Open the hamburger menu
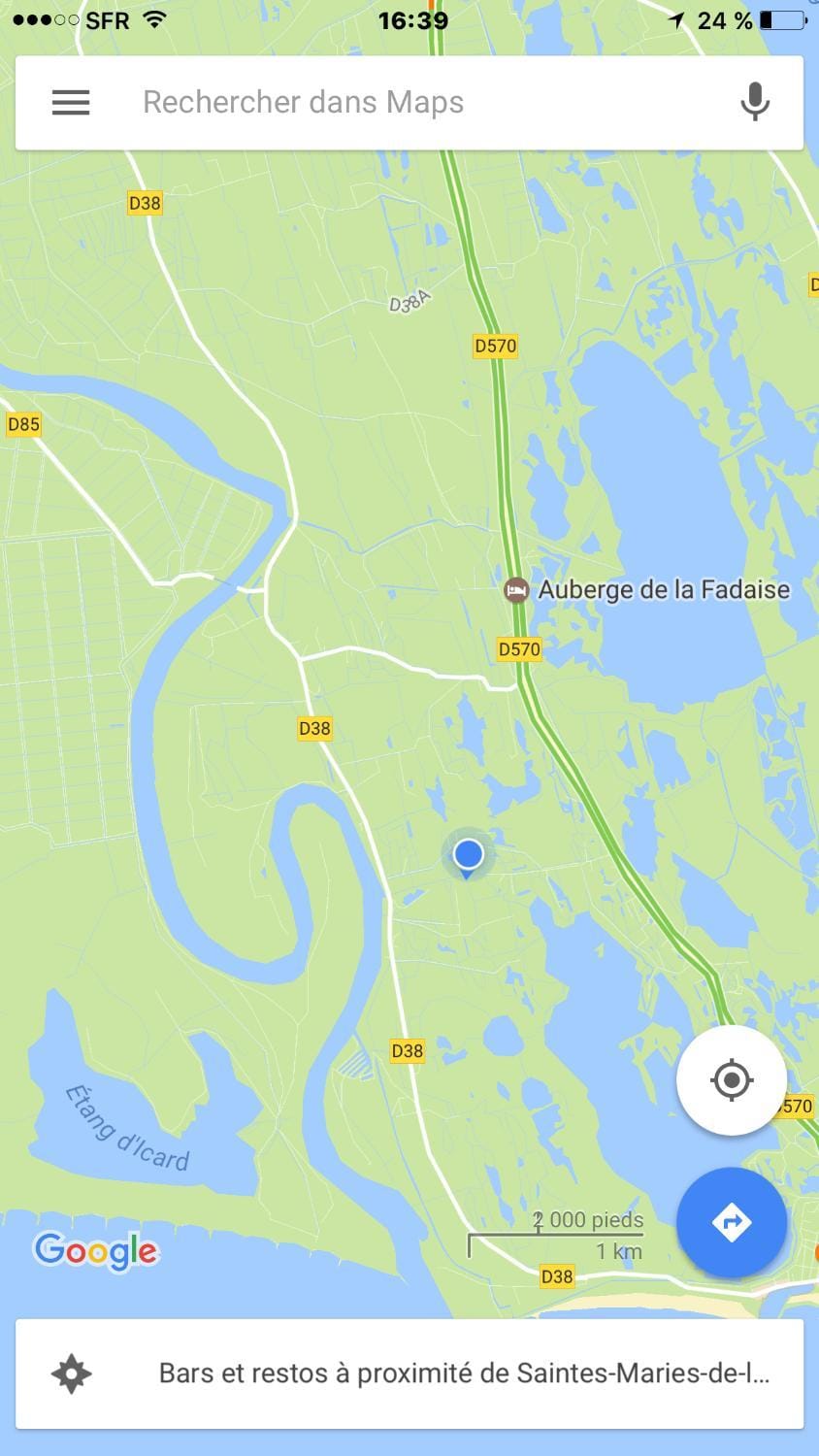Viewport: 819px width, 1456px height. [71, 103]
